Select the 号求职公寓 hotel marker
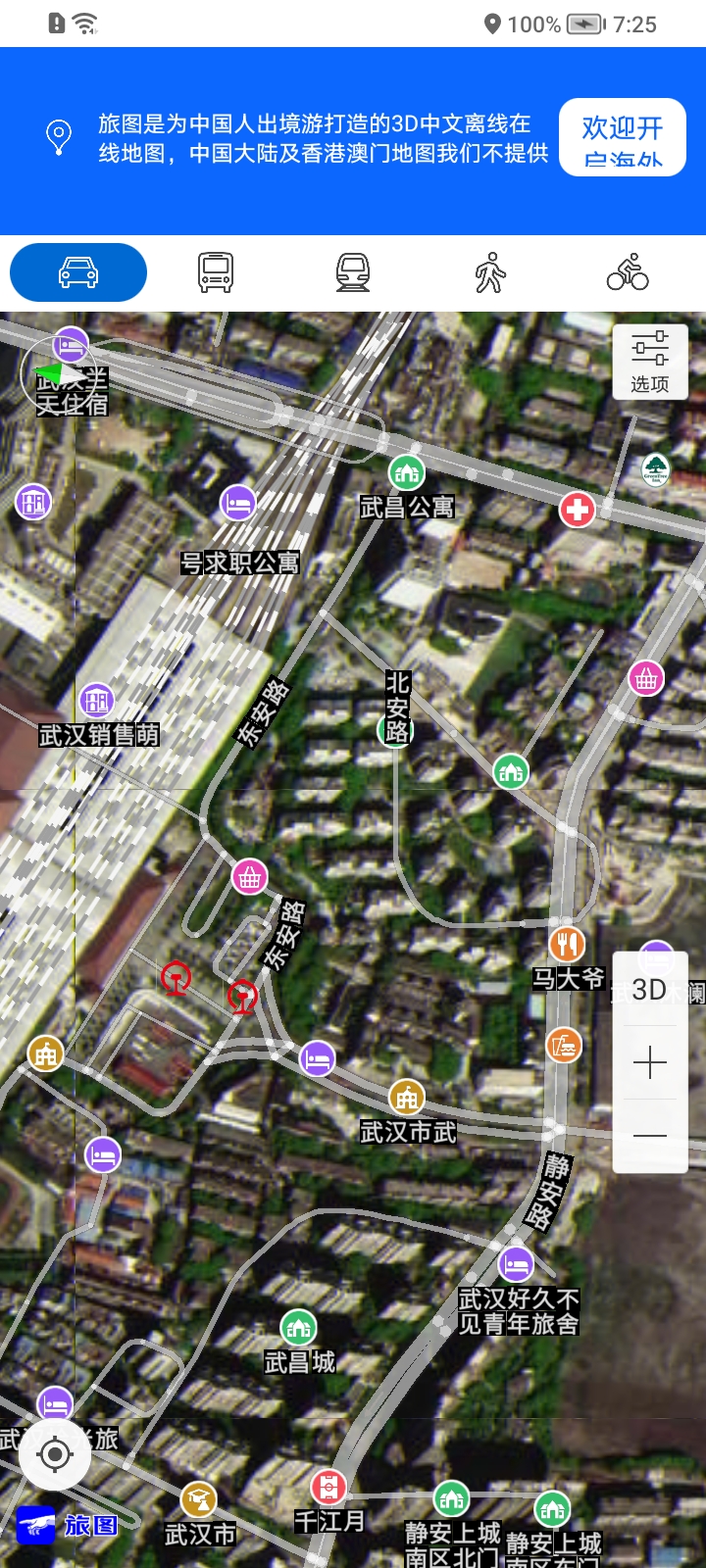Screen dimensions: 706x1568 (x=237, y=504)
